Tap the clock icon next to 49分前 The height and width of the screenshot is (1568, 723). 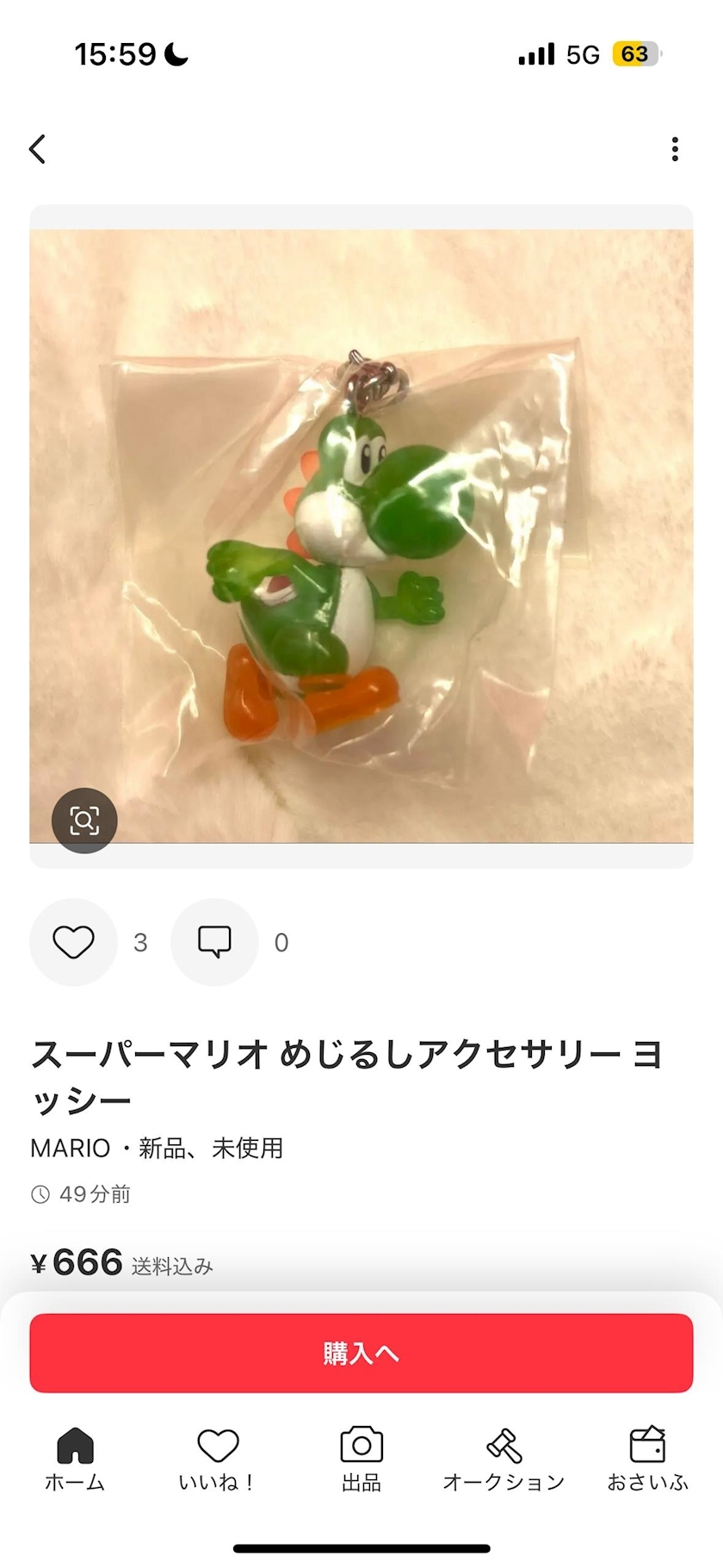click(x=40, y=1194)
